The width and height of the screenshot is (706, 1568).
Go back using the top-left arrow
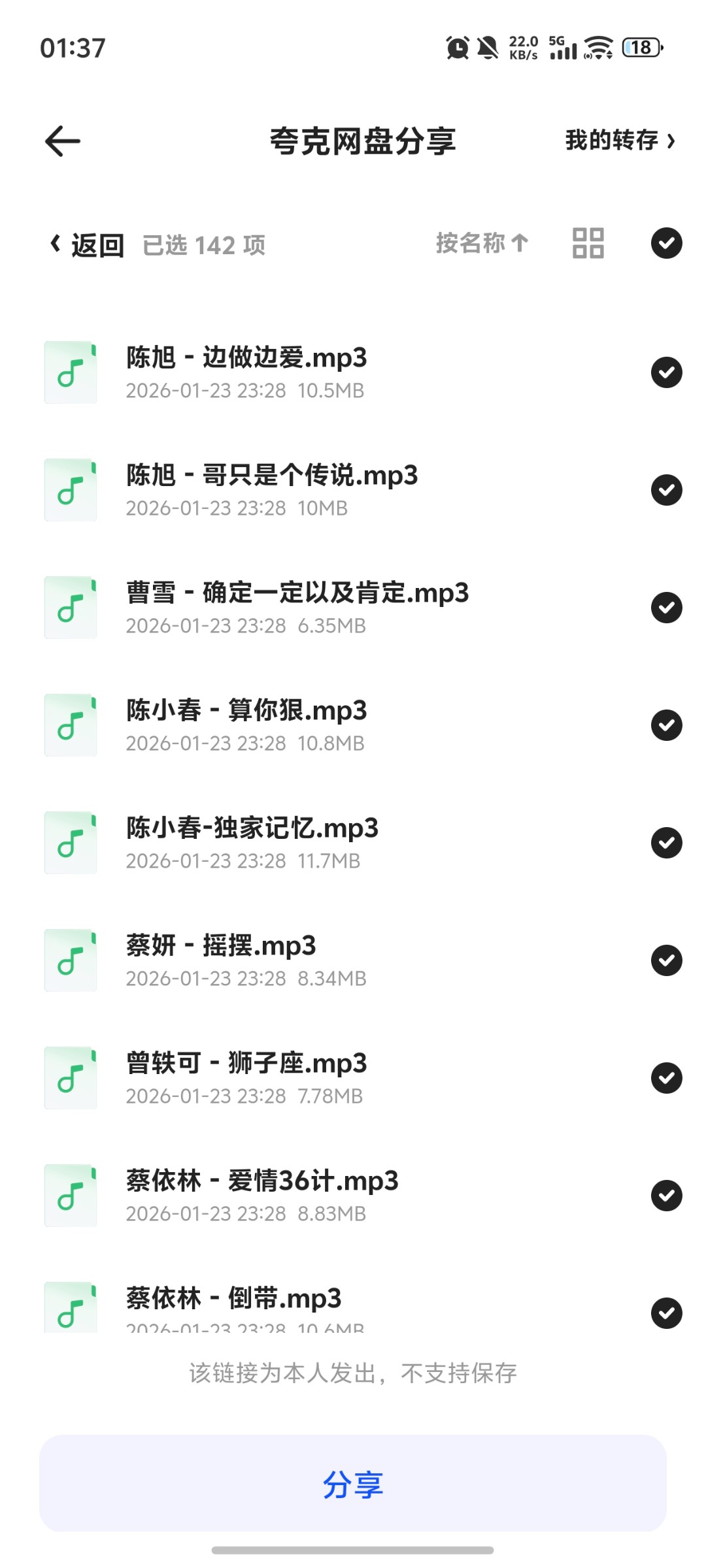(63, 141)
